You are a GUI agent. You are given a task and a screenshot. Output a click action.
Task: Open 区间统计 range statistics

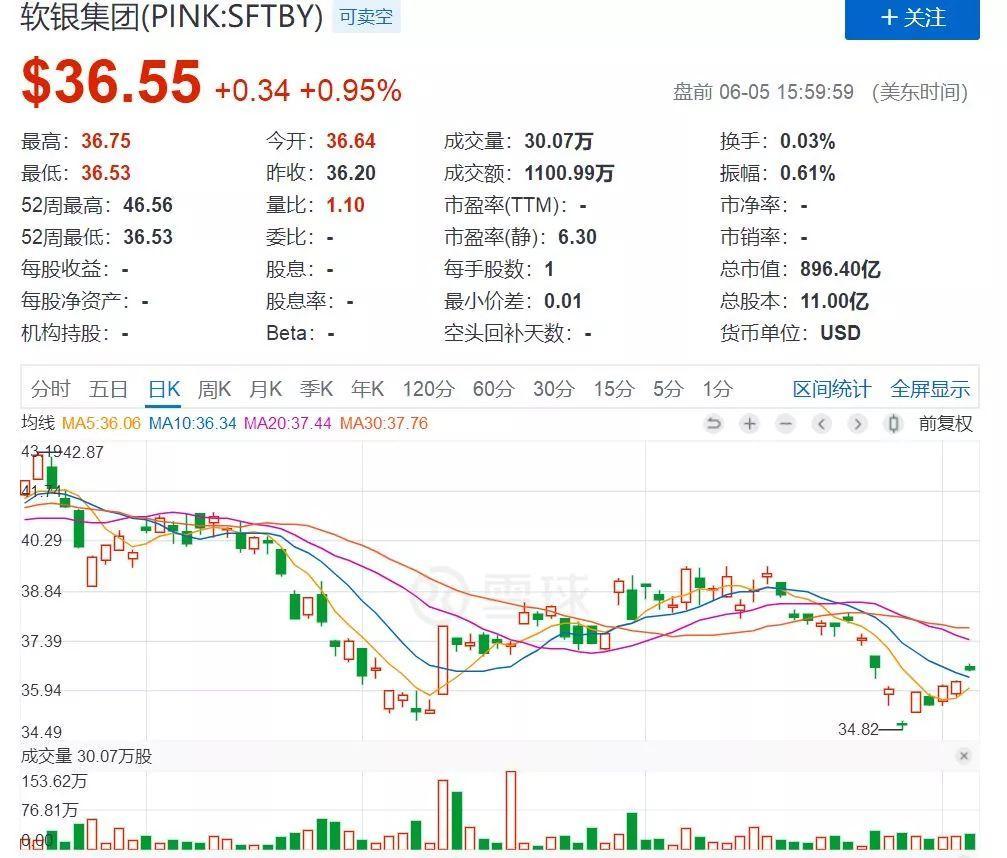[x=831, y=389]
